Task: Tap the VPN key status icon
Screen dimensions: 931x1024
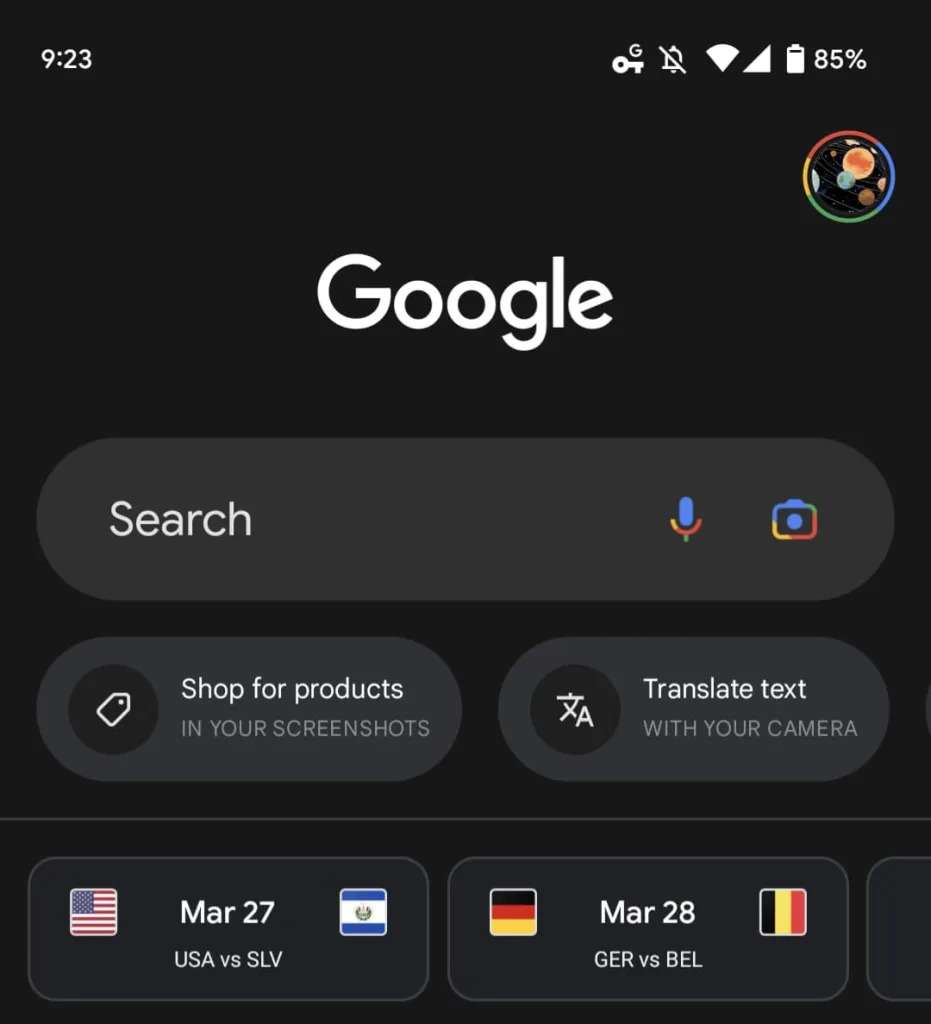Action: point(628,60)
